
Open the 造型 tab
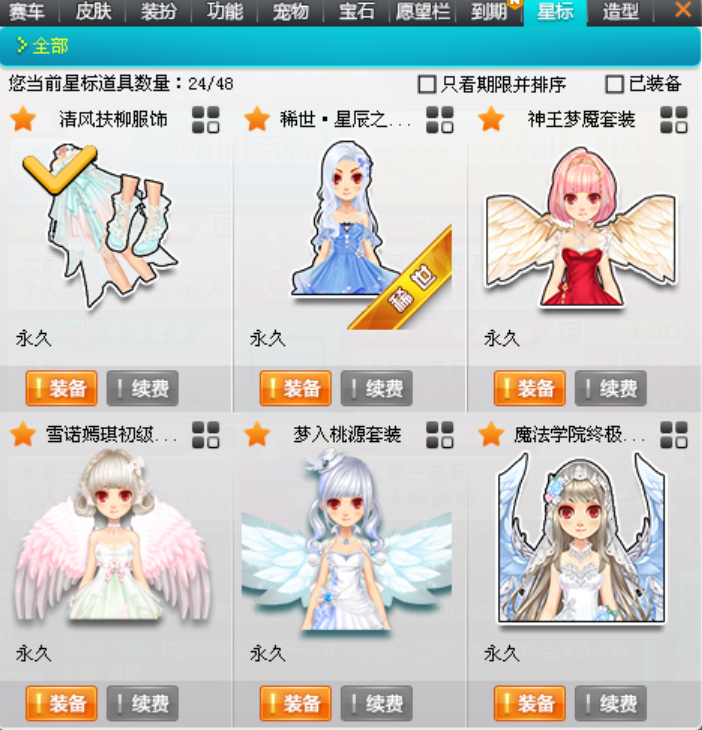coord(622,12)
